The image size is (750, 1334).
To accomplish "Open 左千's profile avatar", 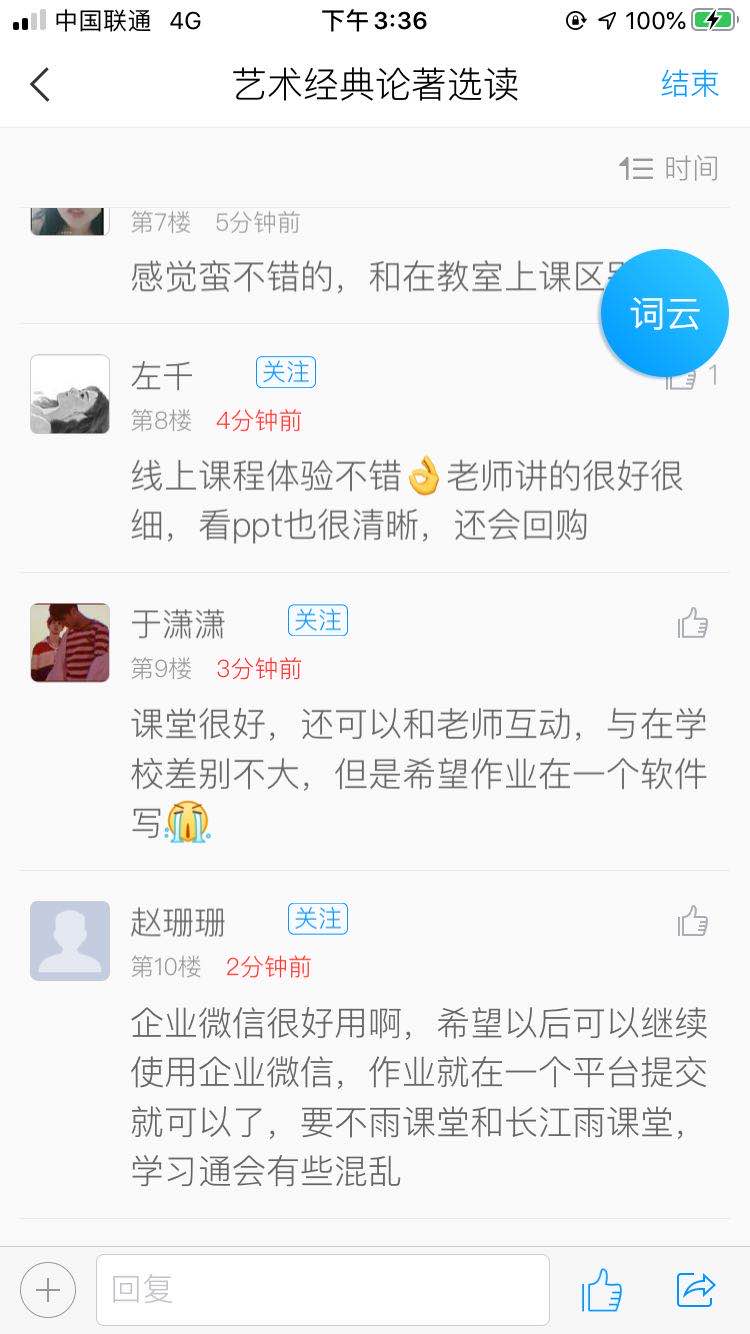I will 70,394.
